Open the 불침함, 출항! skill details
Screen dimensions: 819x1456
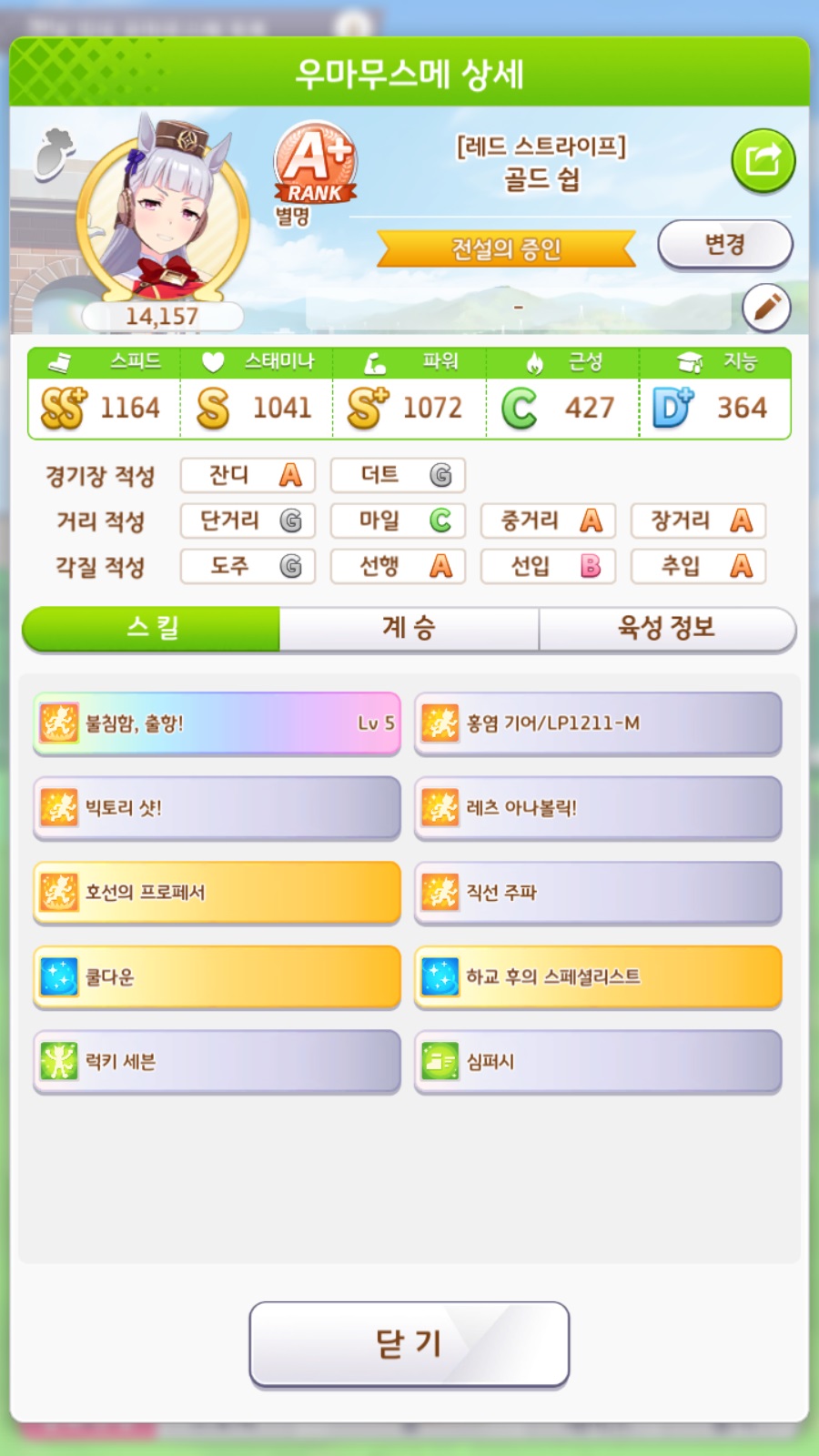217,723
